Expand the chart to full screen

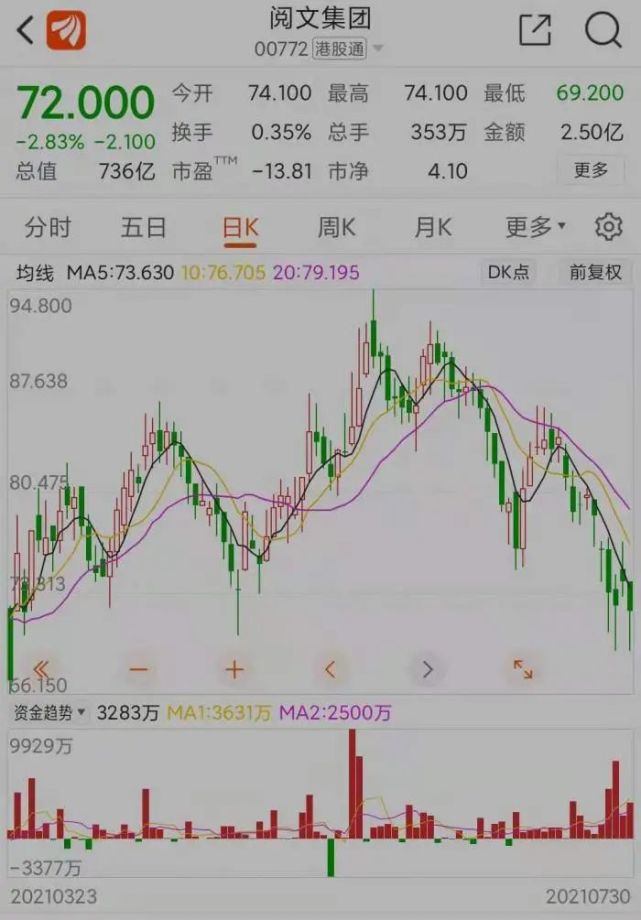pyautogui.click(x=523, y=669)
